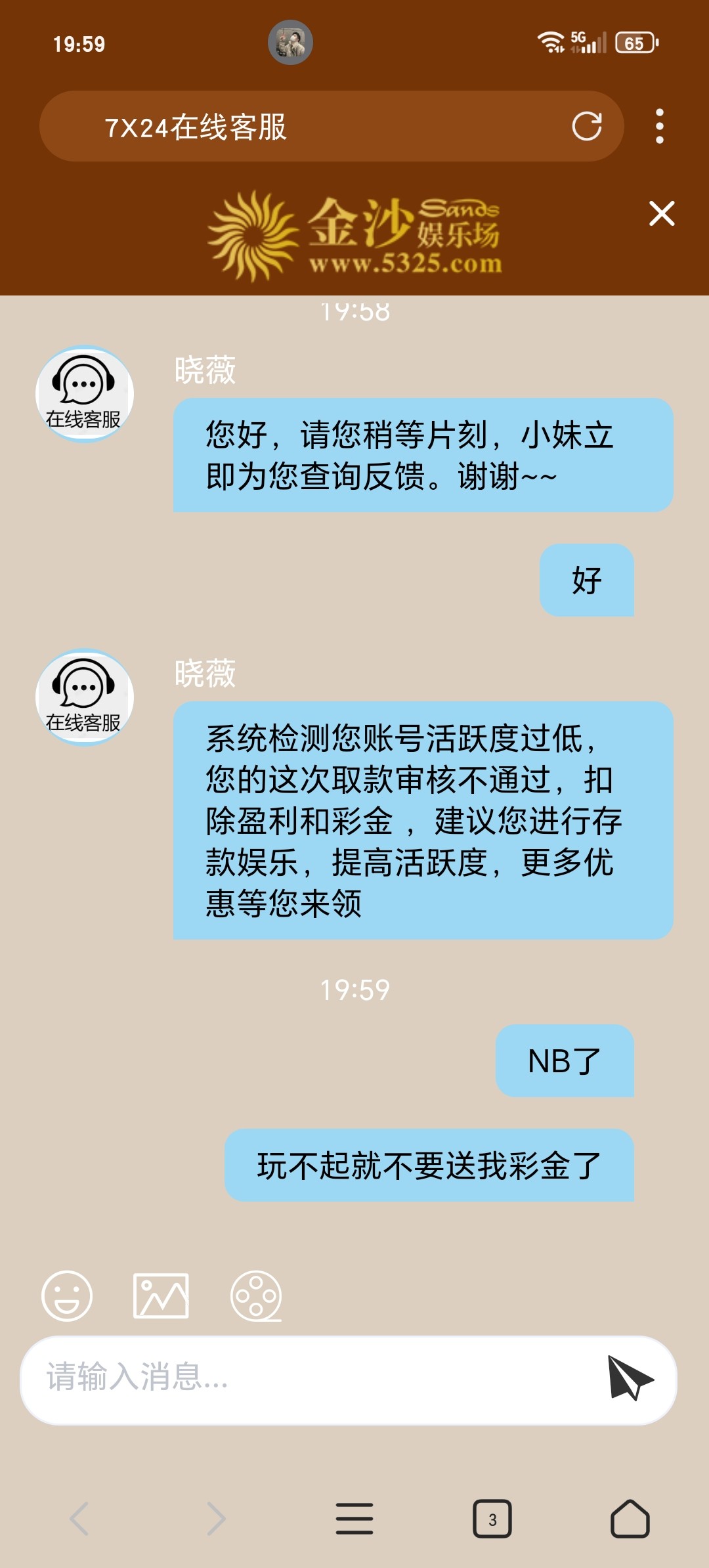Attach an image to the chat
The image size is (709, 1568).
[x=161, y=1295]
